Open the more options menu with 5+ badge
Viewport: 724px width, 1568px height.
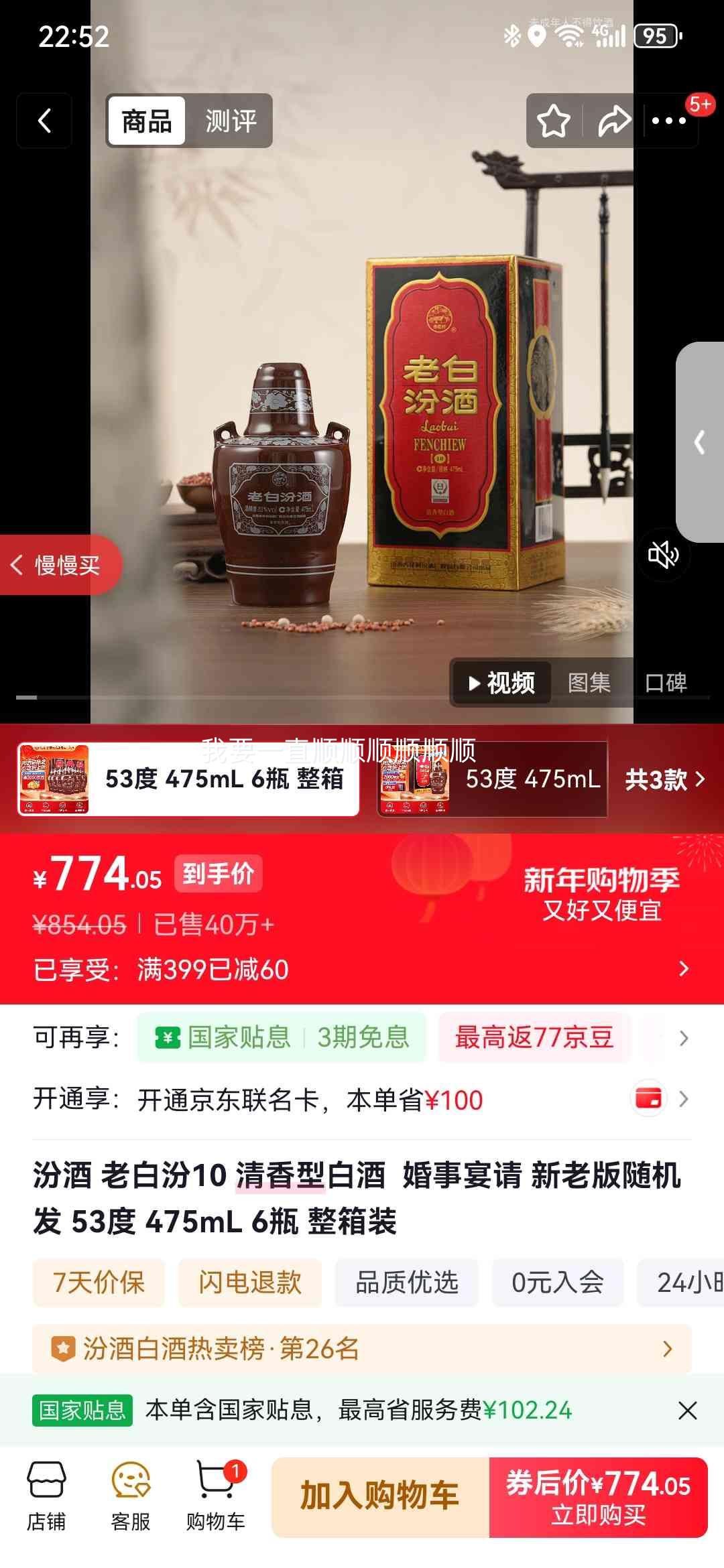(670, 121)
